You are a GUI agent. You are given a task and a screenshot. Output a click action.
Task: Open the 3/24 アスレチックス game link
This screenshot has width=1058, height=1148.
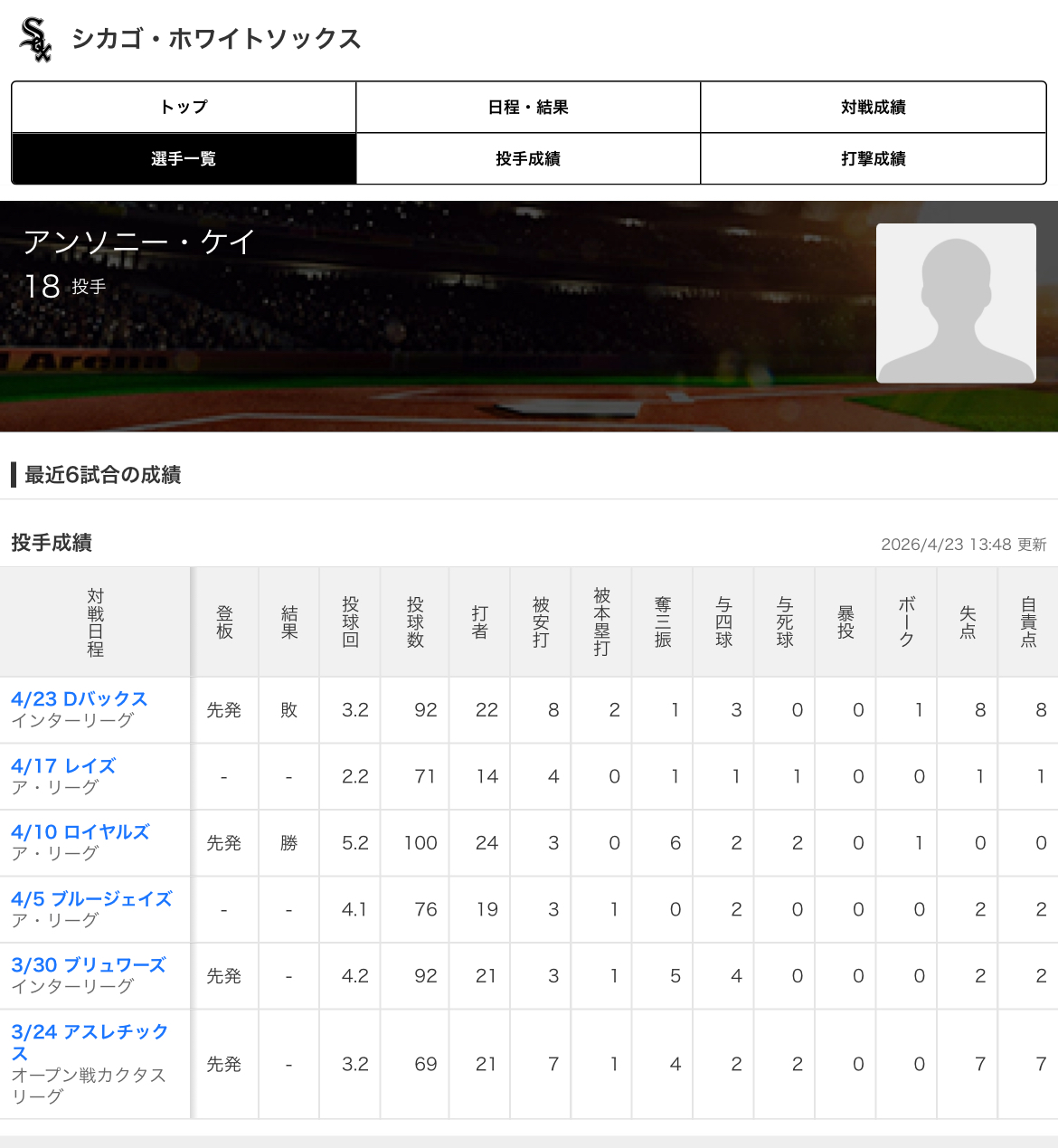click(90, 1032)
